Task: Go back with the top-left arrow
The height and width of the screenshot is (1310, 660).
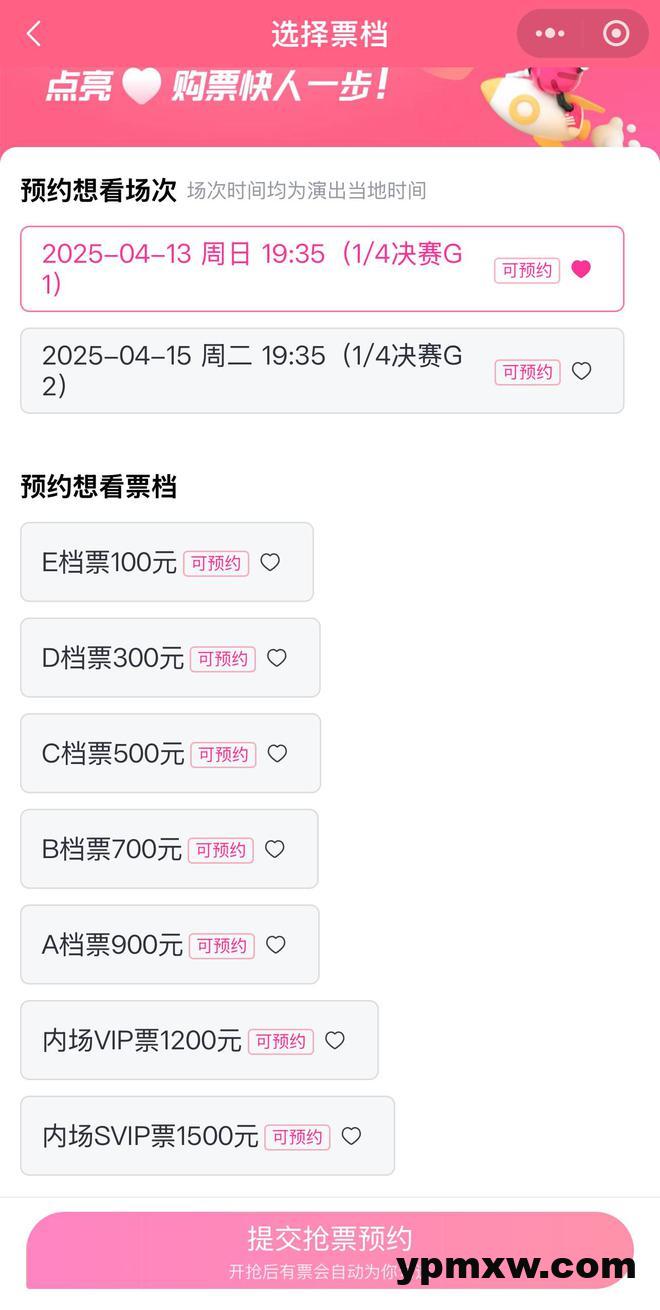Action: (x=34, y=34)
